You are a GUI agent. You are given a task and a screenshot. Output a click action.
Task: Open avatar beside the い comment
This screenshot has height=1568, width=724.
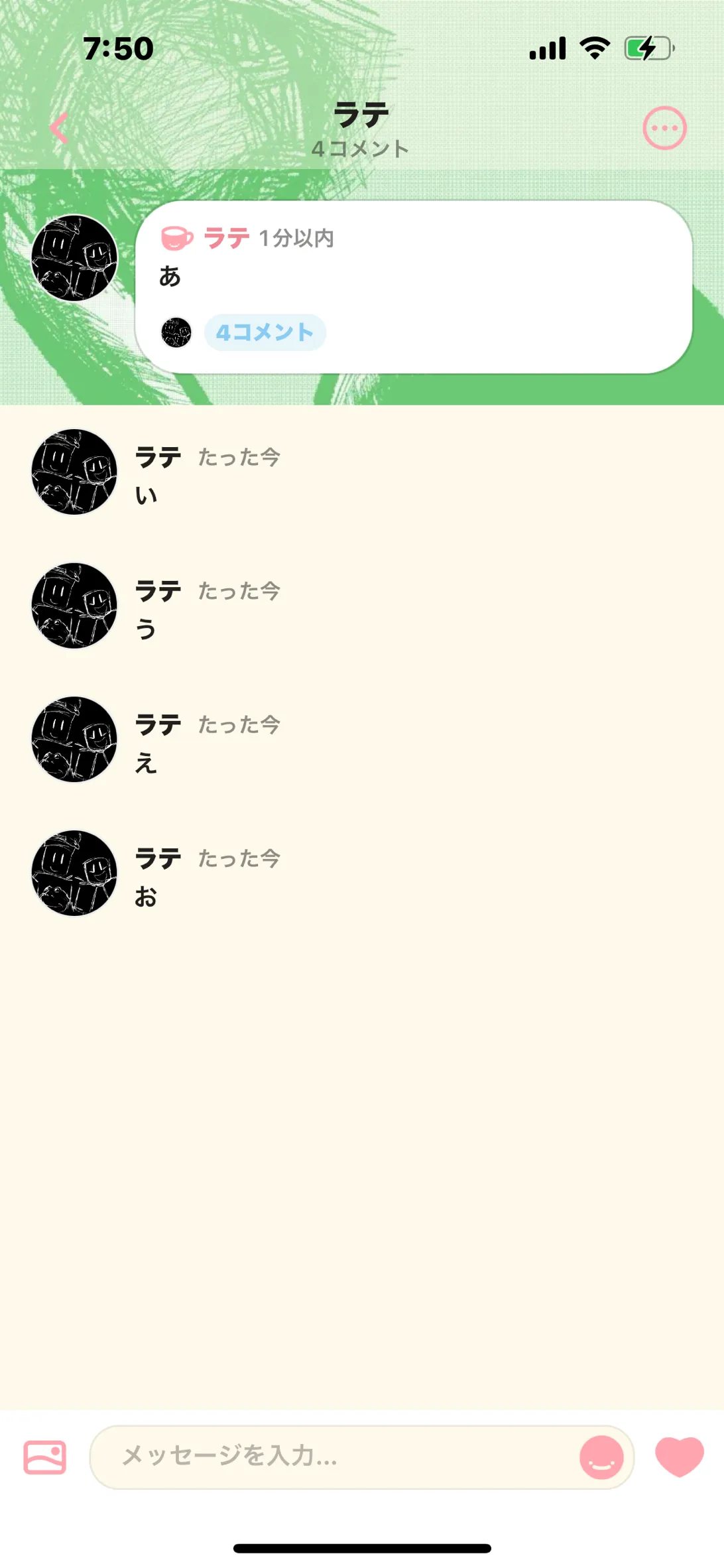tap(74, 472)
